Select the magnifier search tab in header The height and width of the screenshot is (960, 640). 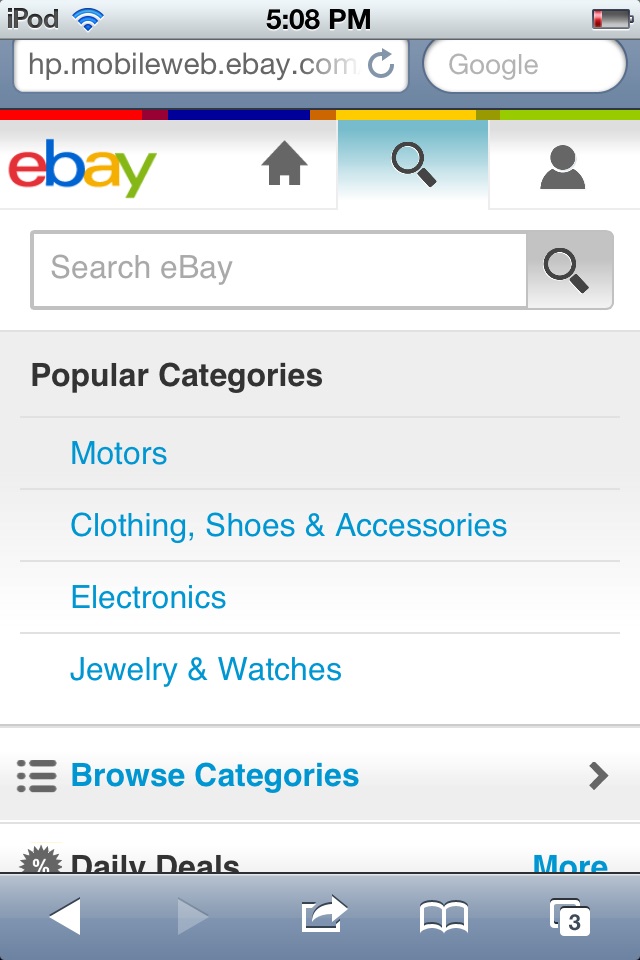click(x=413, y=166)
